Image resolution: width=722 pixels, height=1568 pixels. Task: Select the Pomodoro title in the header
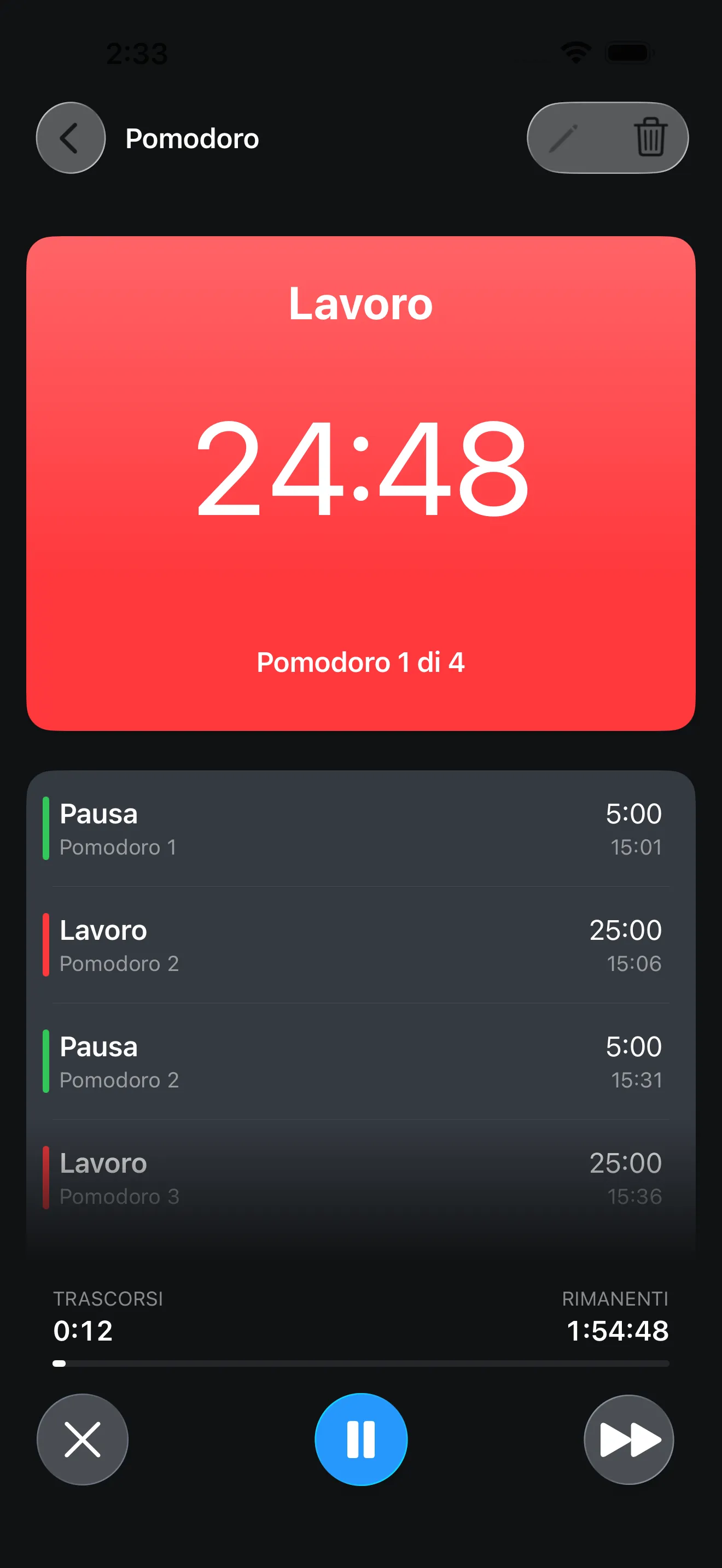pyautogui.click(x=193, y=138)
